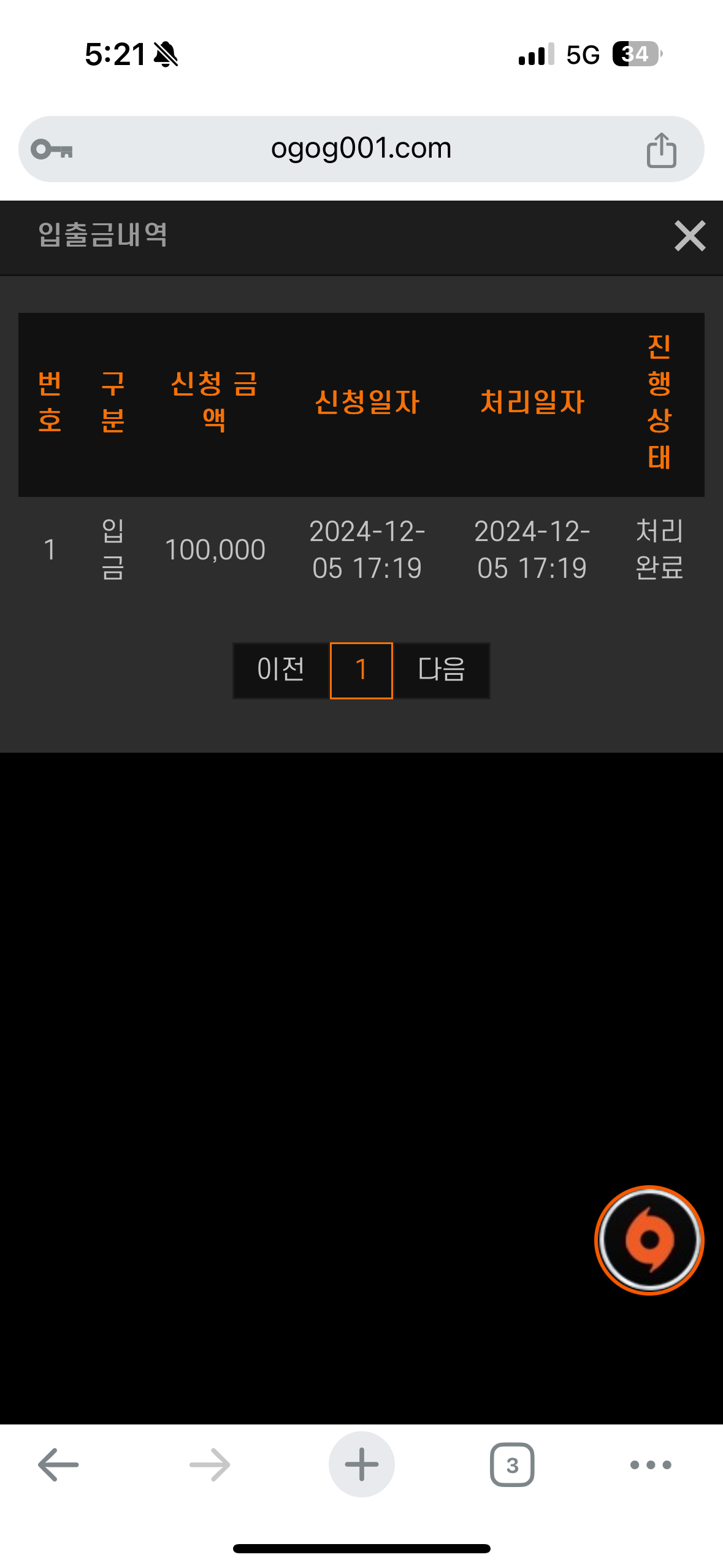723x1568 pixels.
Task: Select page 1 in pagination
Action: tap(361, 670)
